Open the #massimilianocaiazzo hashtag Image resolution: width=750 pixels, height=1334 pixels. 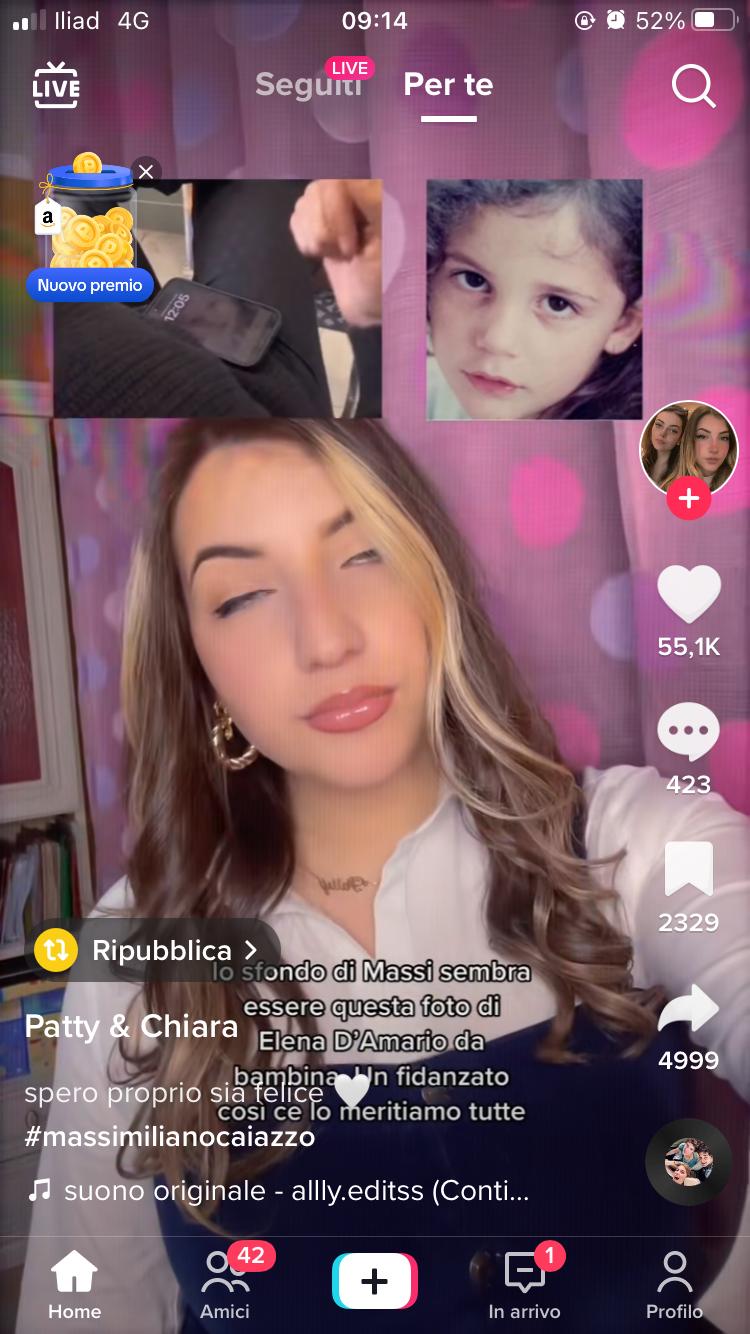tap(169, 1137)
